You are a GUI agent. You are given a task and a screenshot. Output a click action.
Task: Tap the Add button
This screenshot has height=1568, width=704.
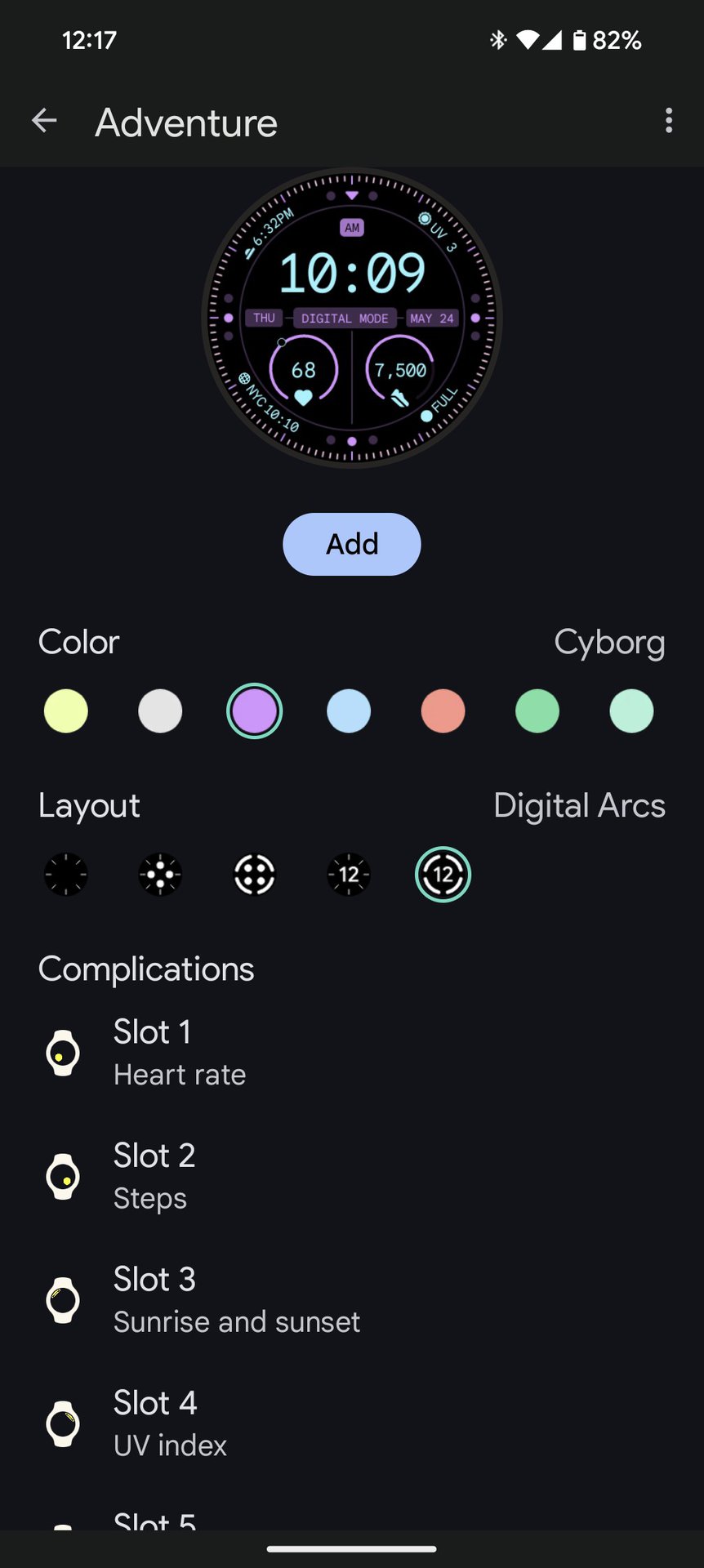tap(352, 544)
